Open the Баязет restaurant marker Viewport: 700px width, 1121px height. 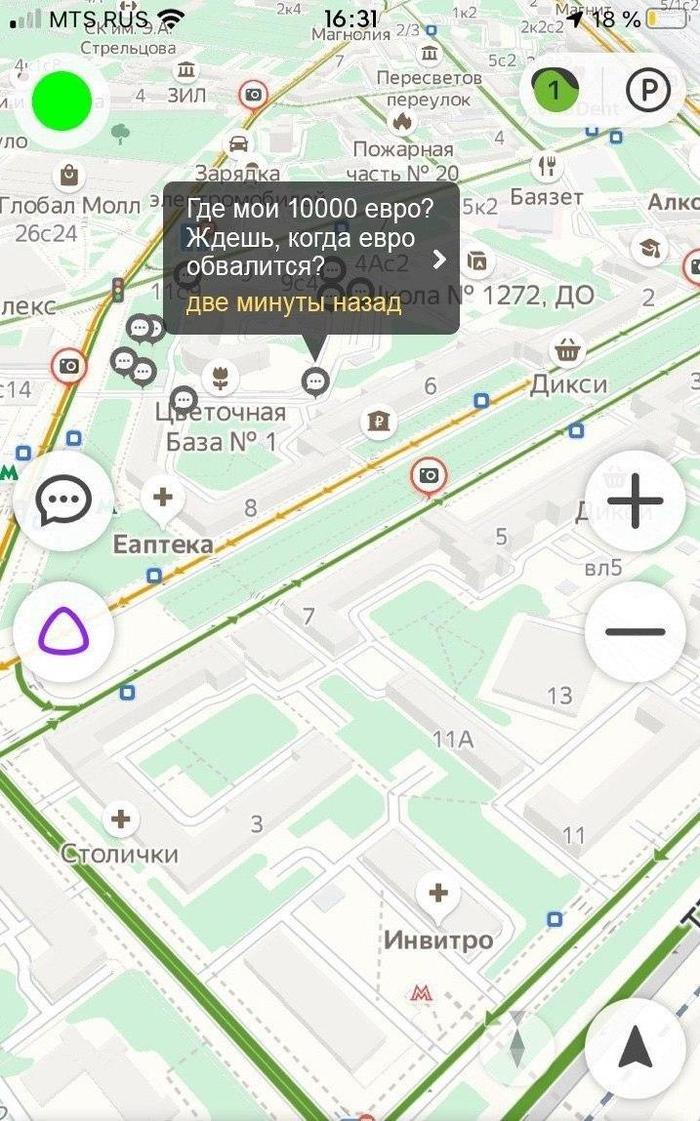tap(547, 167)
